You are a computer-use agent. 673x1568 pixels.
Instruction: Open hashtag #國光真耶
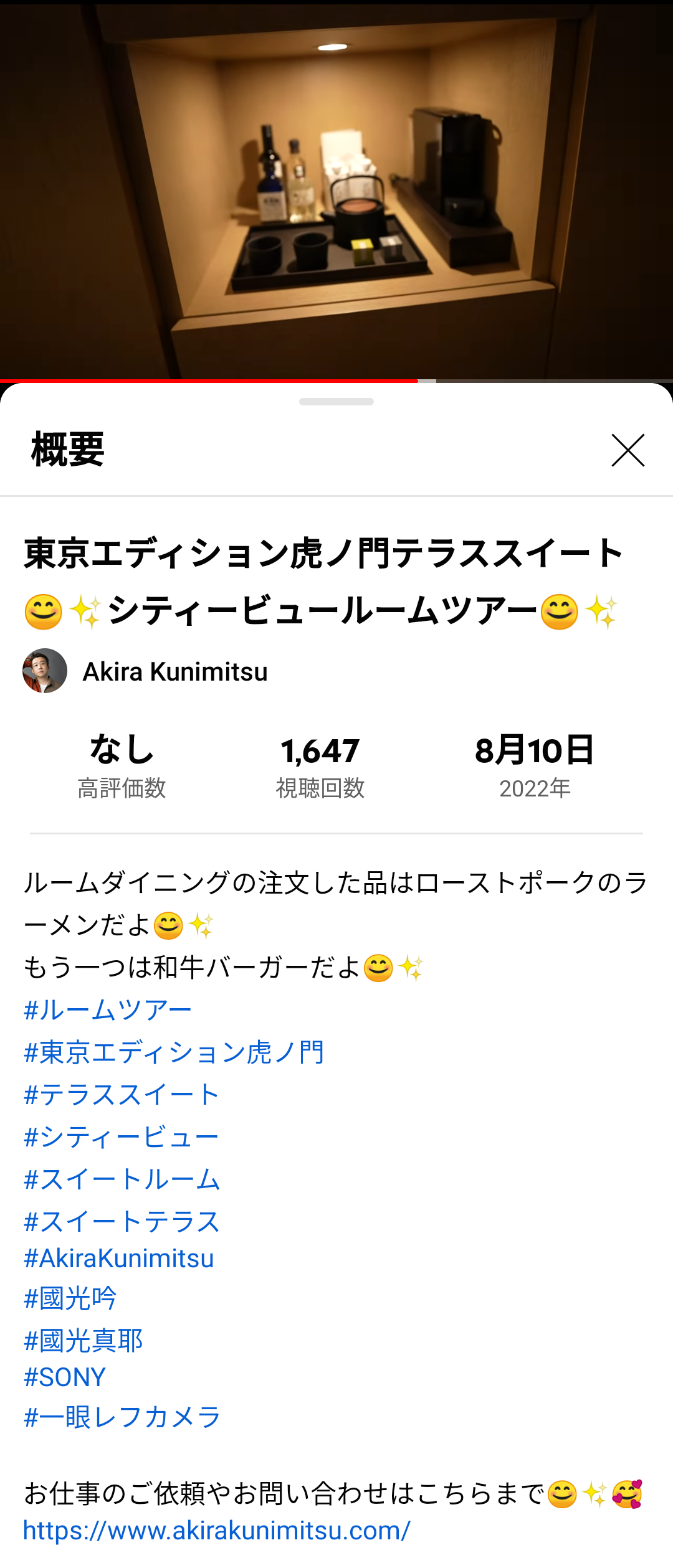pos(84,1340)
